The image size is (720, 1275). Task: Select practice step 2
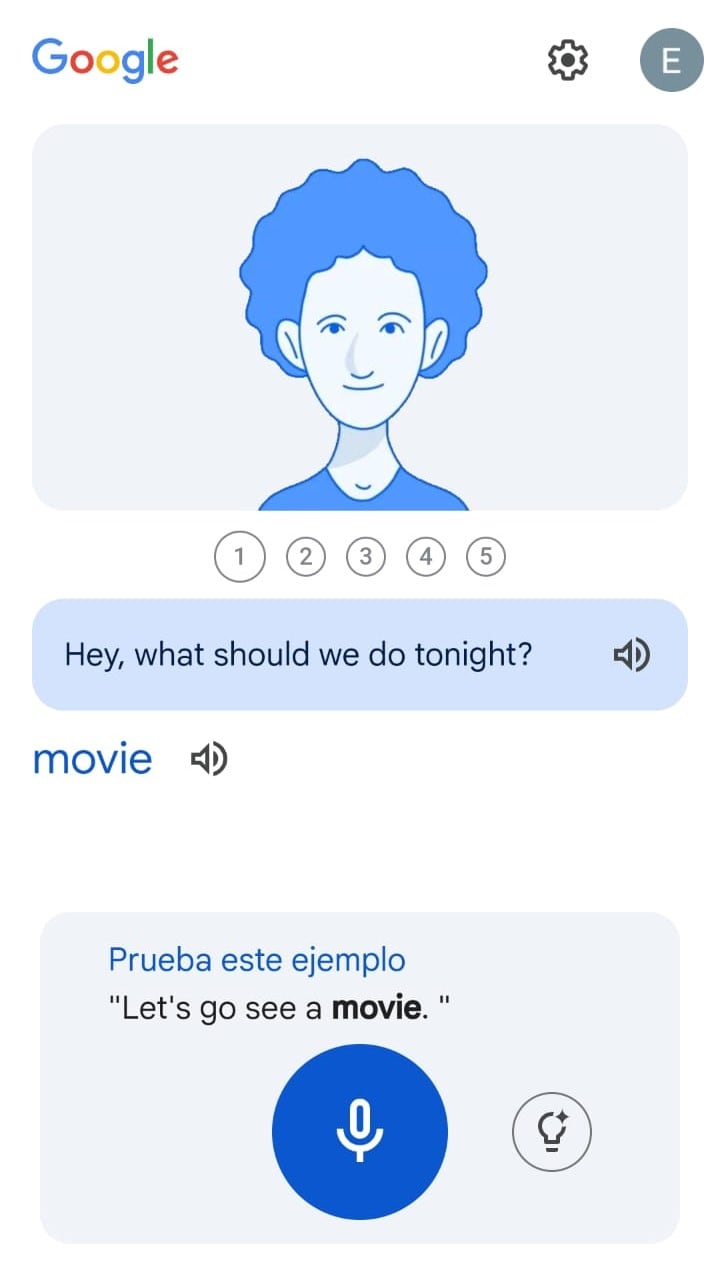click(306, 556)
